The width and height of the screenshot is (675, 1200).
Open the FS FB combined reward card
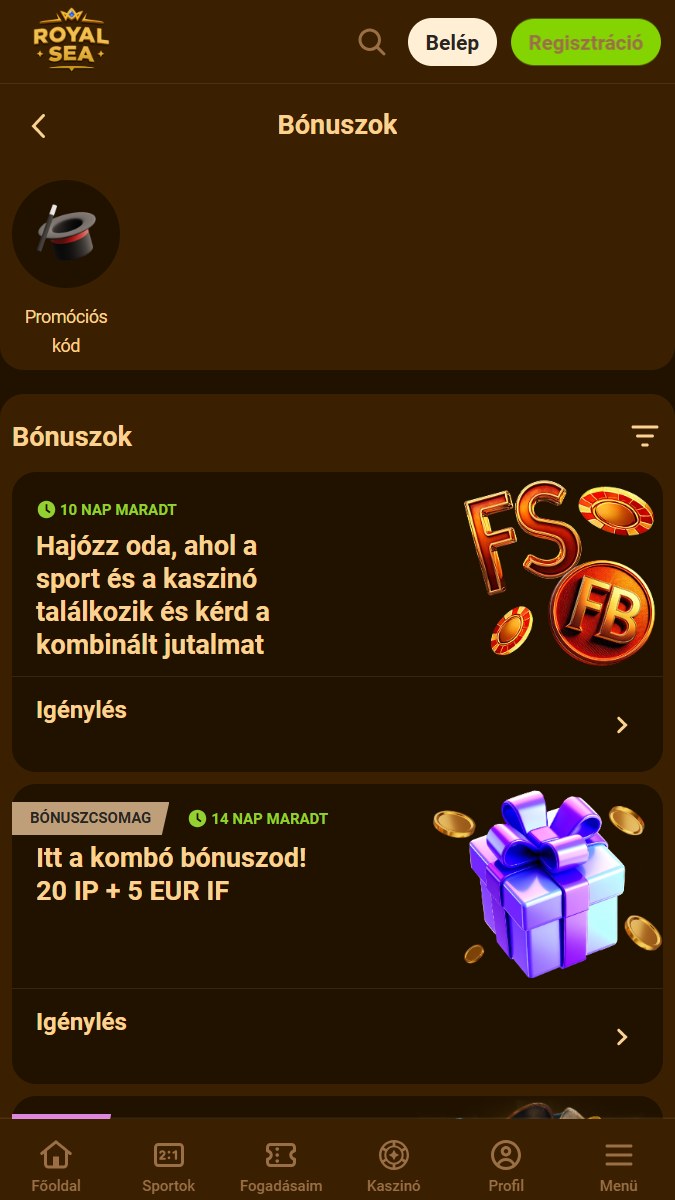click(x=337, y=574)
